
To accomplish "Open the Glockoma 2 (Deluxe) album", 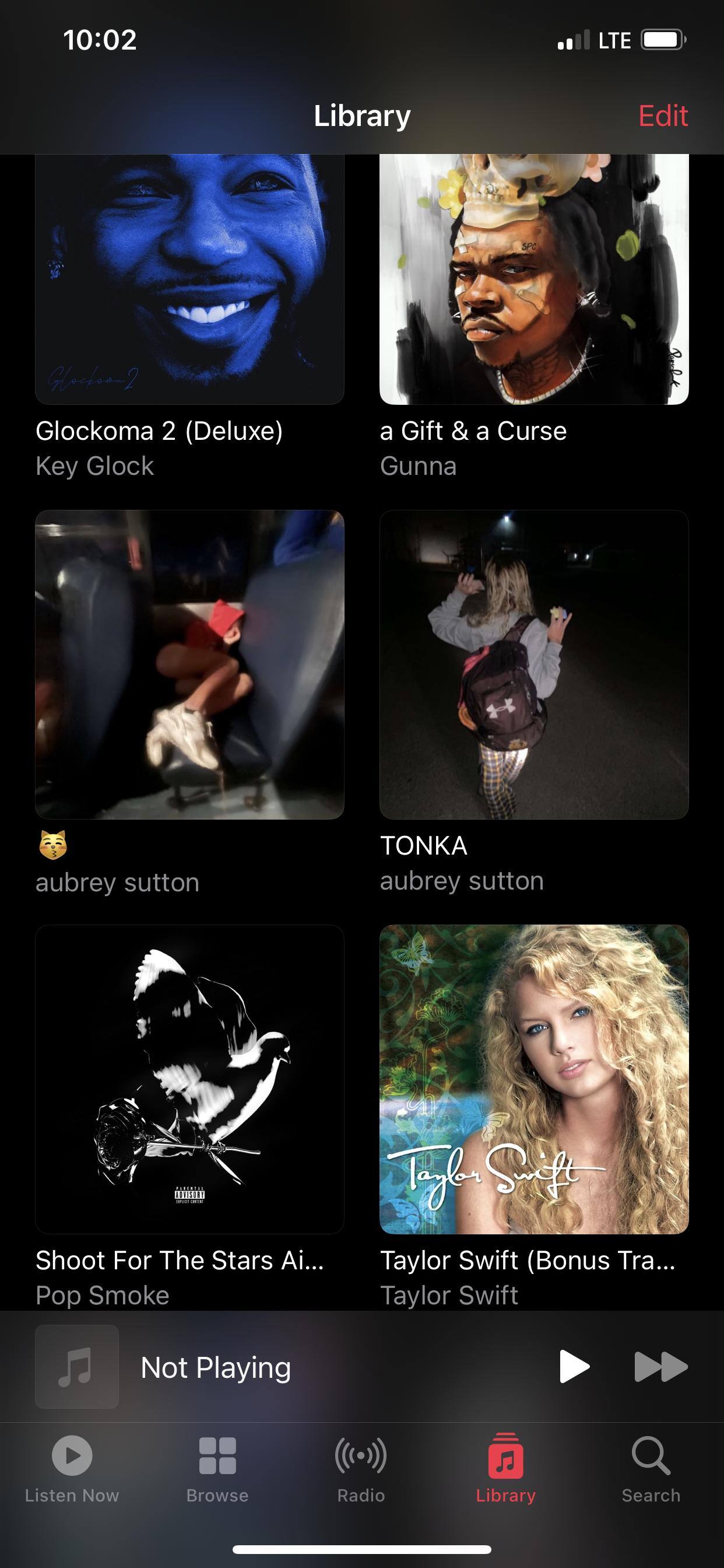I will (189, 280).
